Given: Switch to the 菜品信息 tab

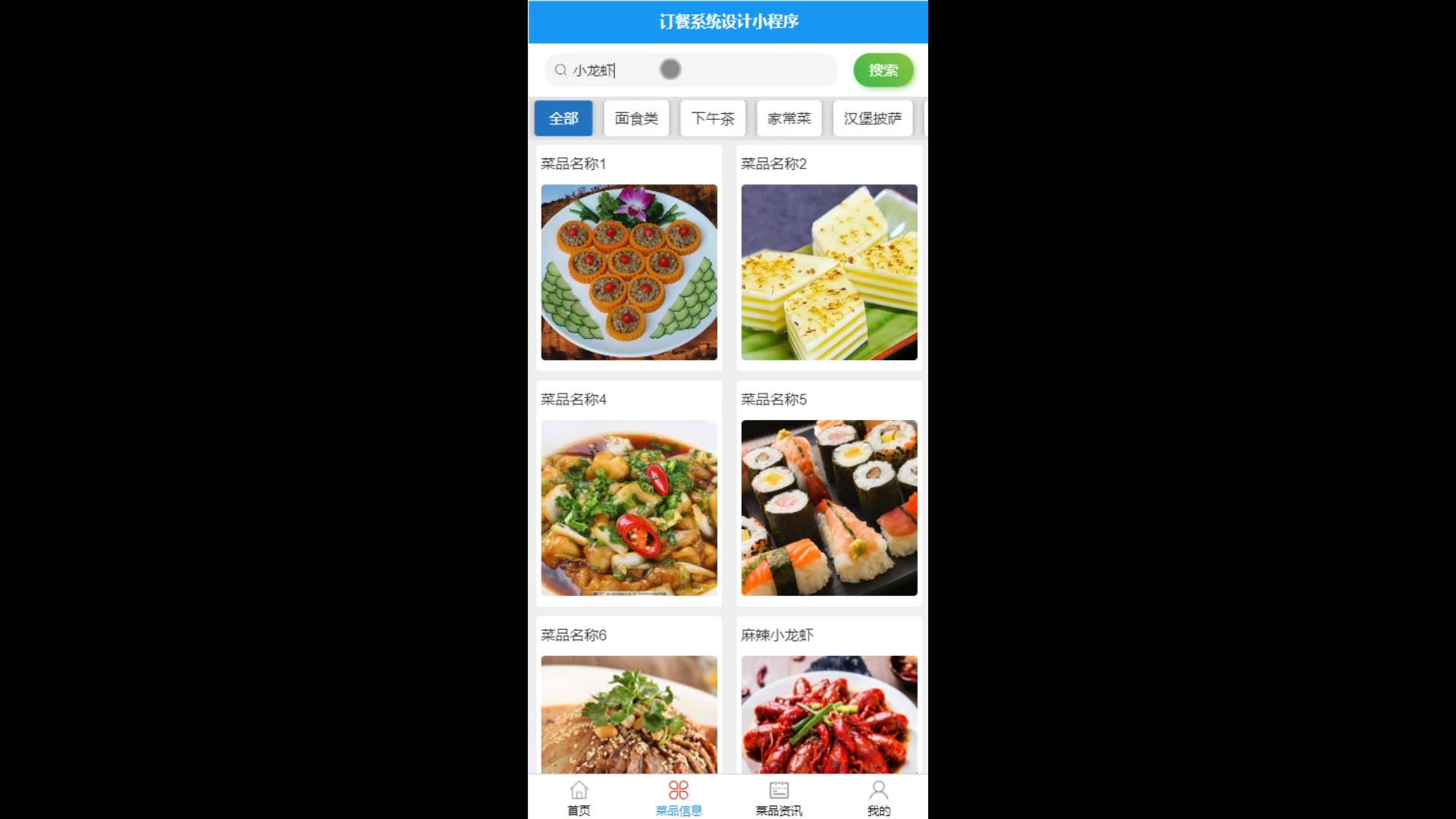Looking at the screenshot, I should click(679, 798).
